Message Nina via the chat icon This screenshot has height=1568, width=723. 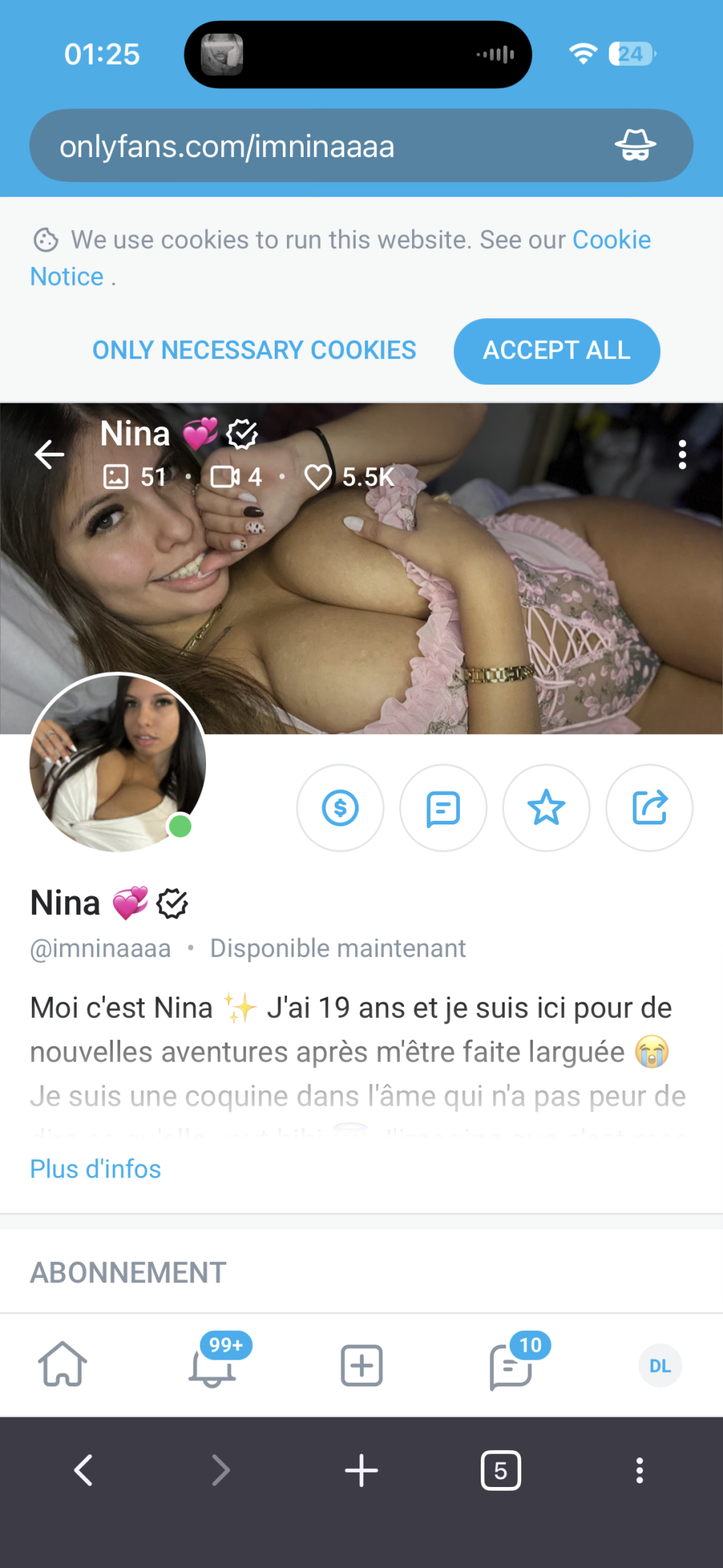click(442, 808)
